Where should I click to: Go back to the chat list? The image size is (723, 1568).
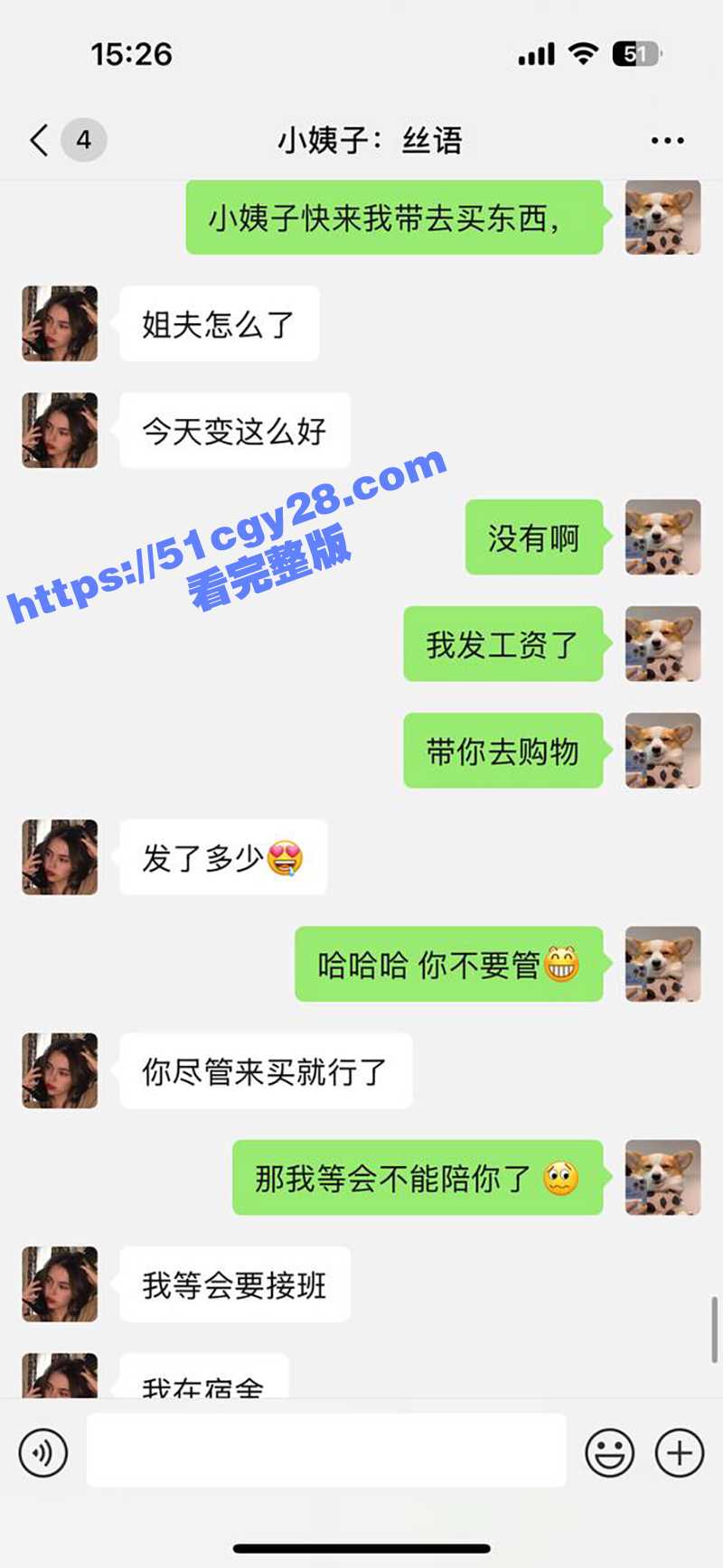[x=40, y=140]
